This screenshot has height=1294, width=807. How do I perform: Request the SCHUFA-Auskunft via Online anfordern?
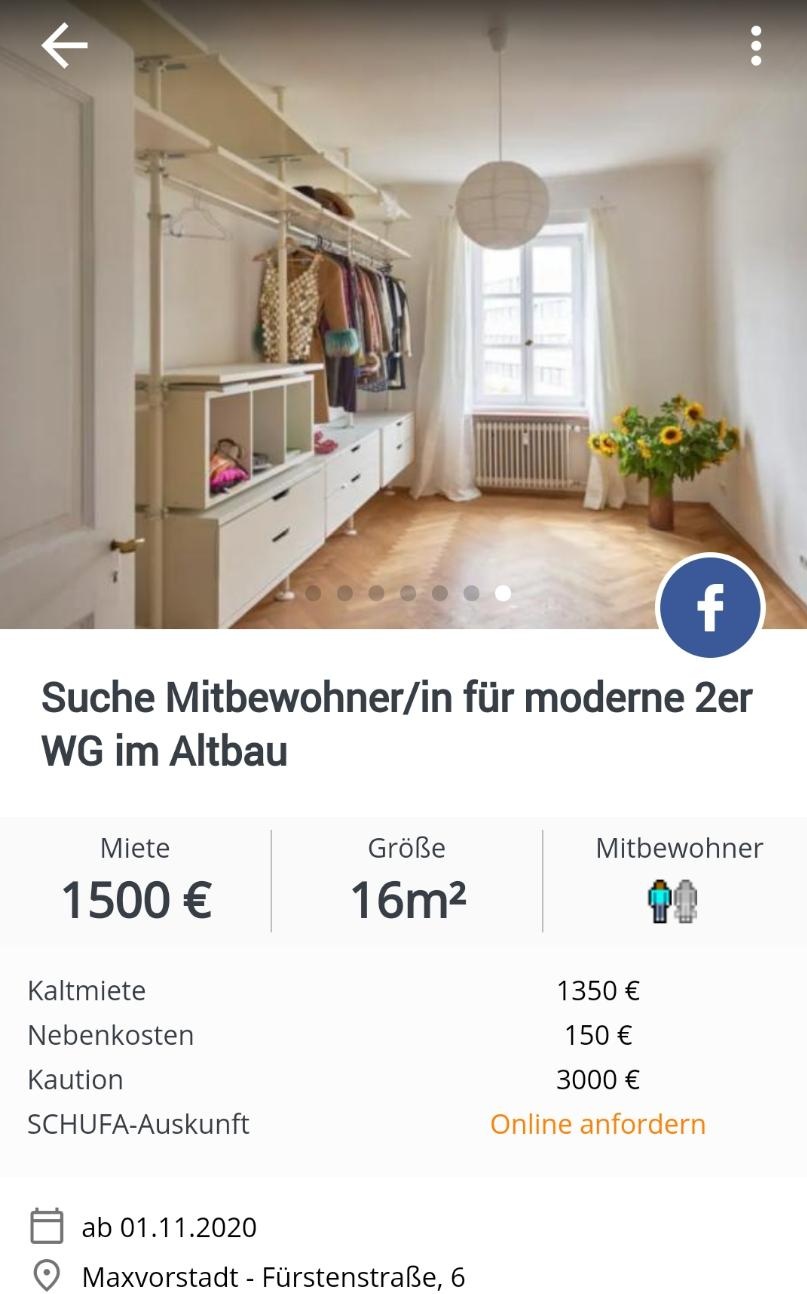(597, 1124)
